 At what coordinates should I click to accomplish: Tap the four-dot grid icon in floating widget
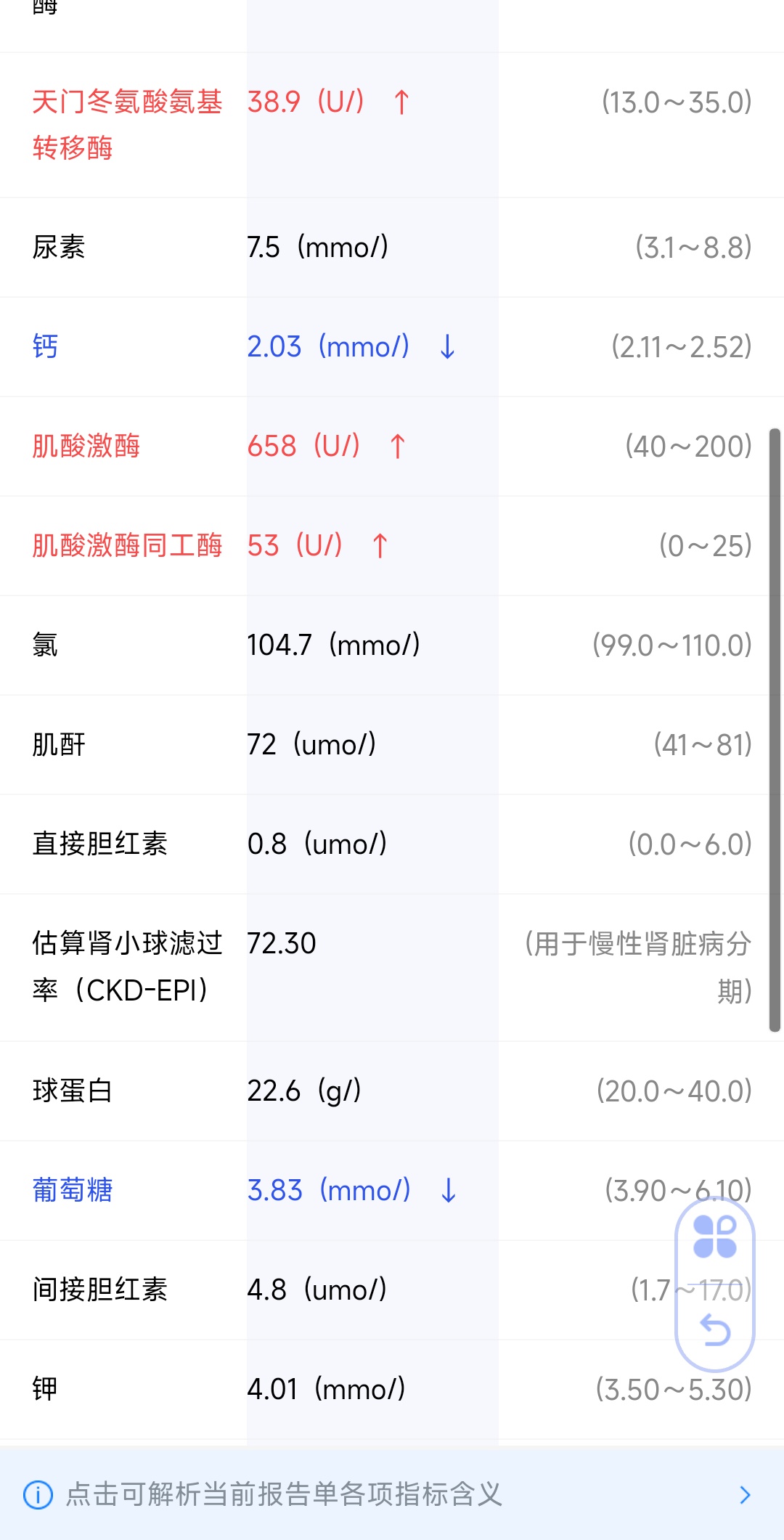pos(715,1237)
